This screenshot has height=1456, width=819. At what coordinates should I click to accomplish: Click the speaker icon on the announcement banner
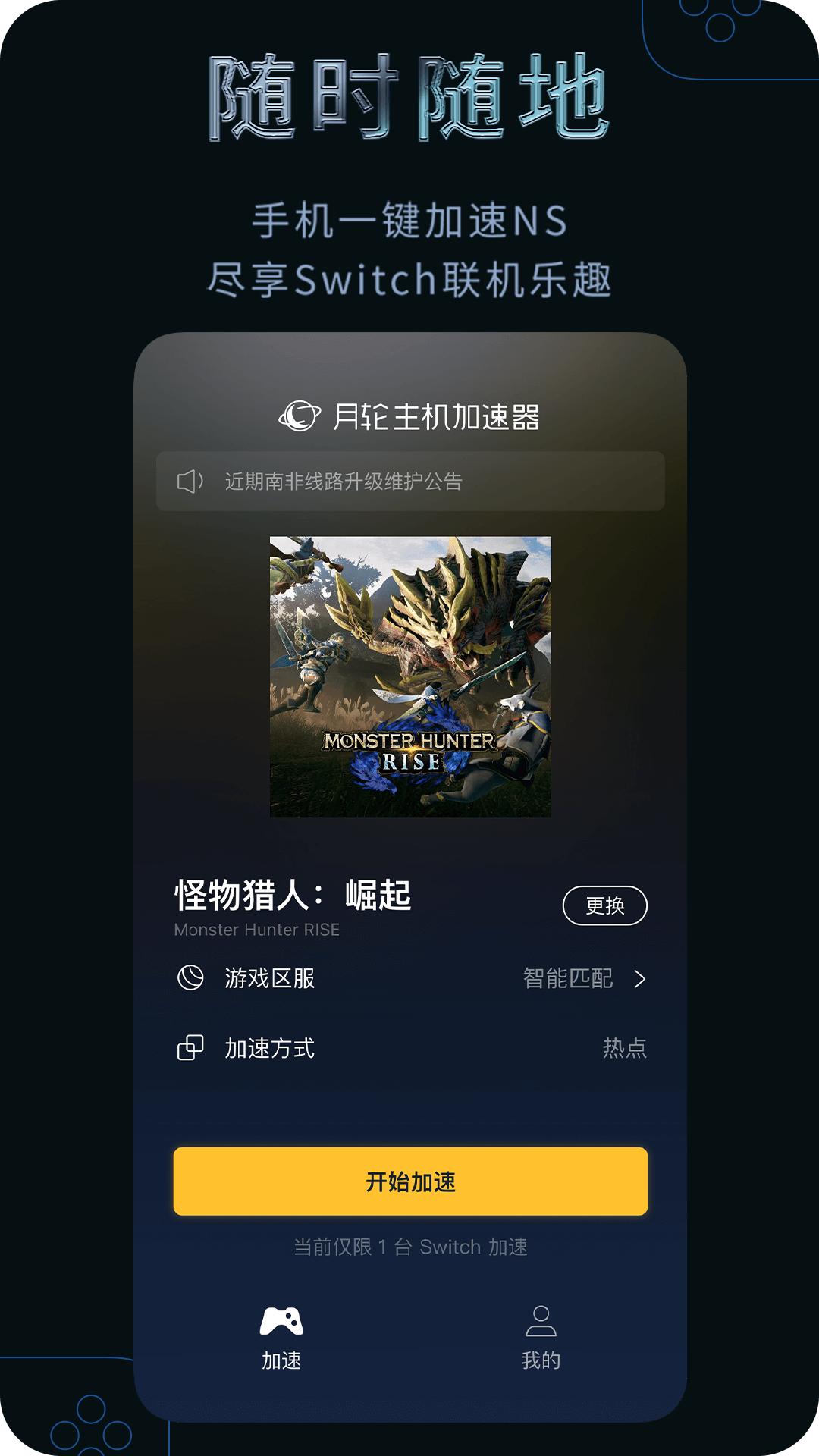tap(188, 480)
